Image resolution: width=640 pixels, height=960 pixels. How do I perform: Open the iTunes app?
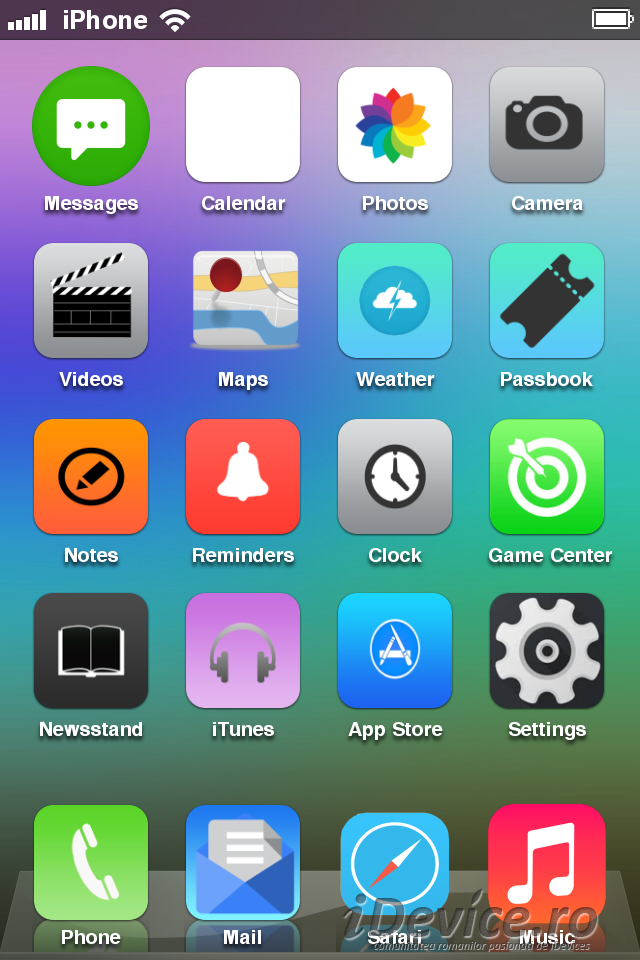[243, 651]
